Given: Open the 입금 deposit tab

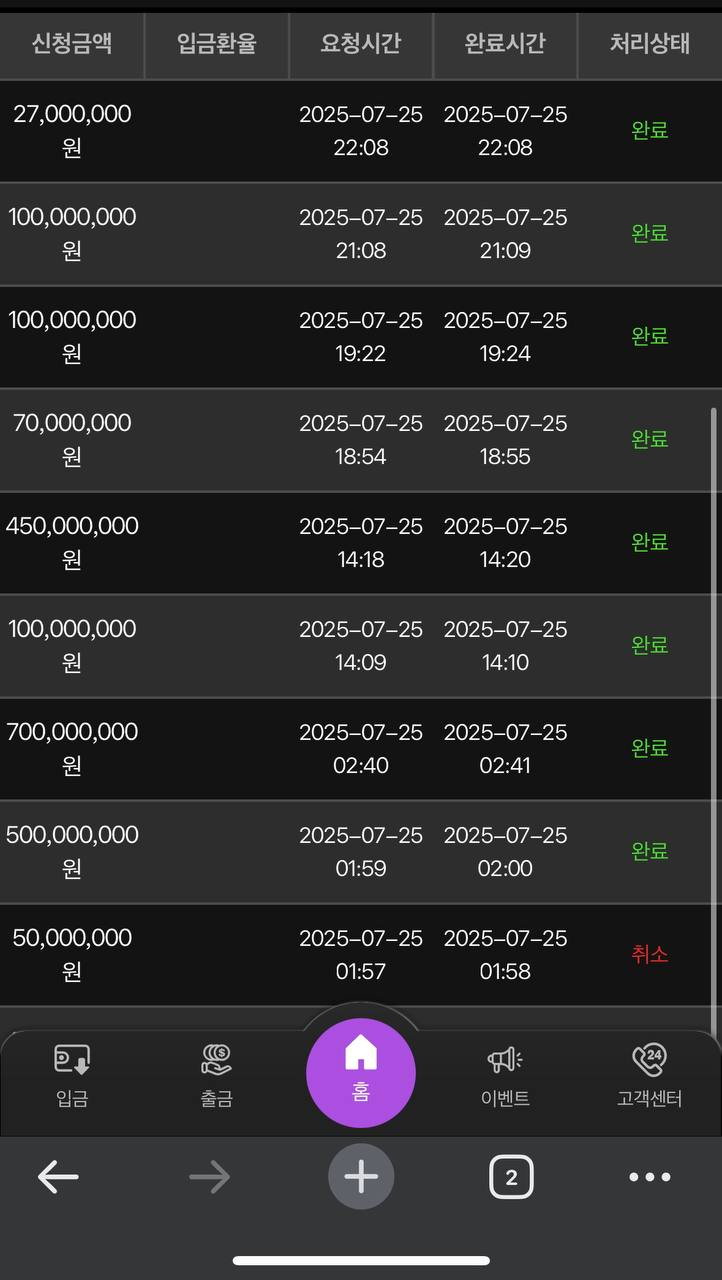Looking at the screenshot, I should pyautogui.click(x=72, y=1076).
